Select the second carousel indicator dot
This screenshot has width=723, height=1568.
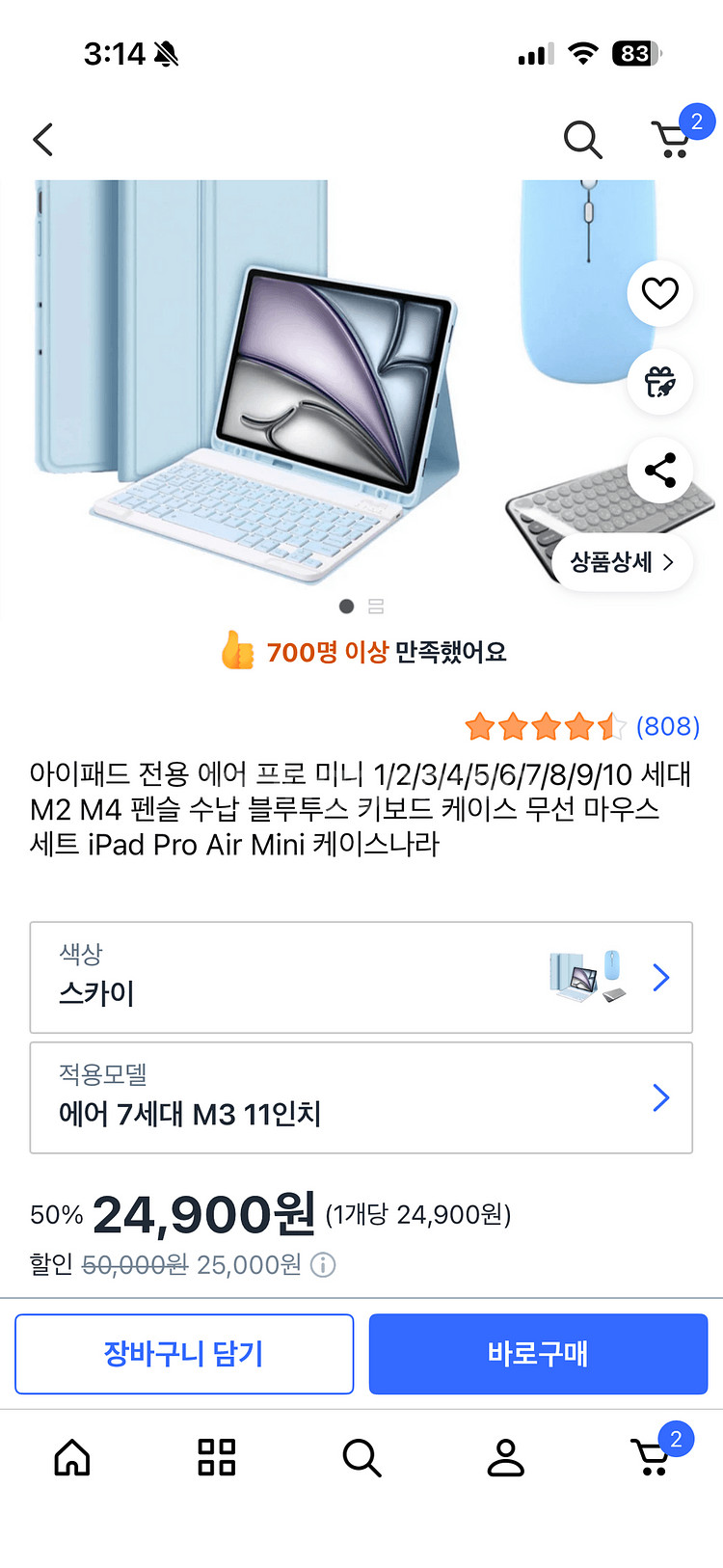[376, 606]
